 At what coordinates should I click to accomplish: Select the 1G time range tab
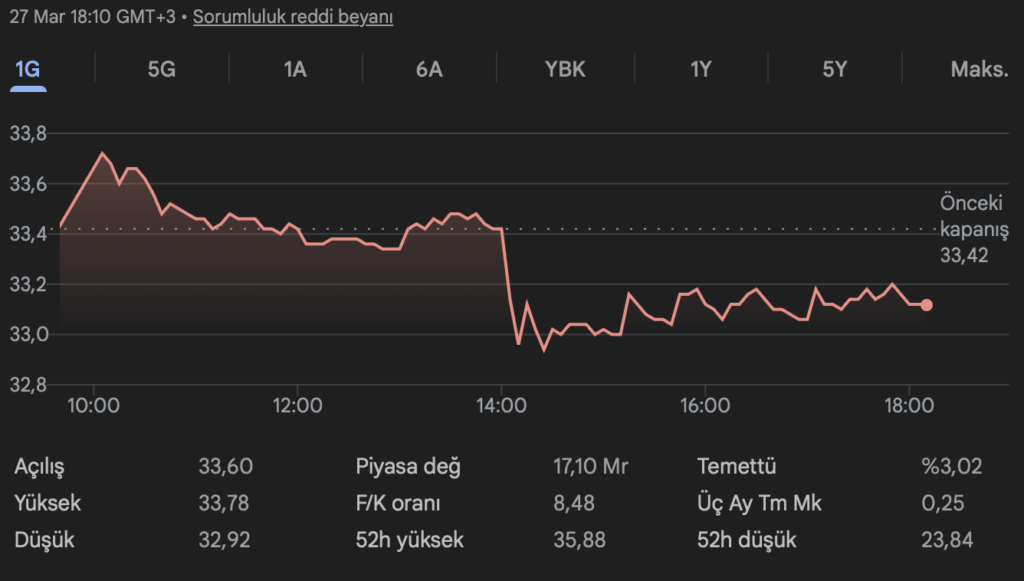point(28,69)
